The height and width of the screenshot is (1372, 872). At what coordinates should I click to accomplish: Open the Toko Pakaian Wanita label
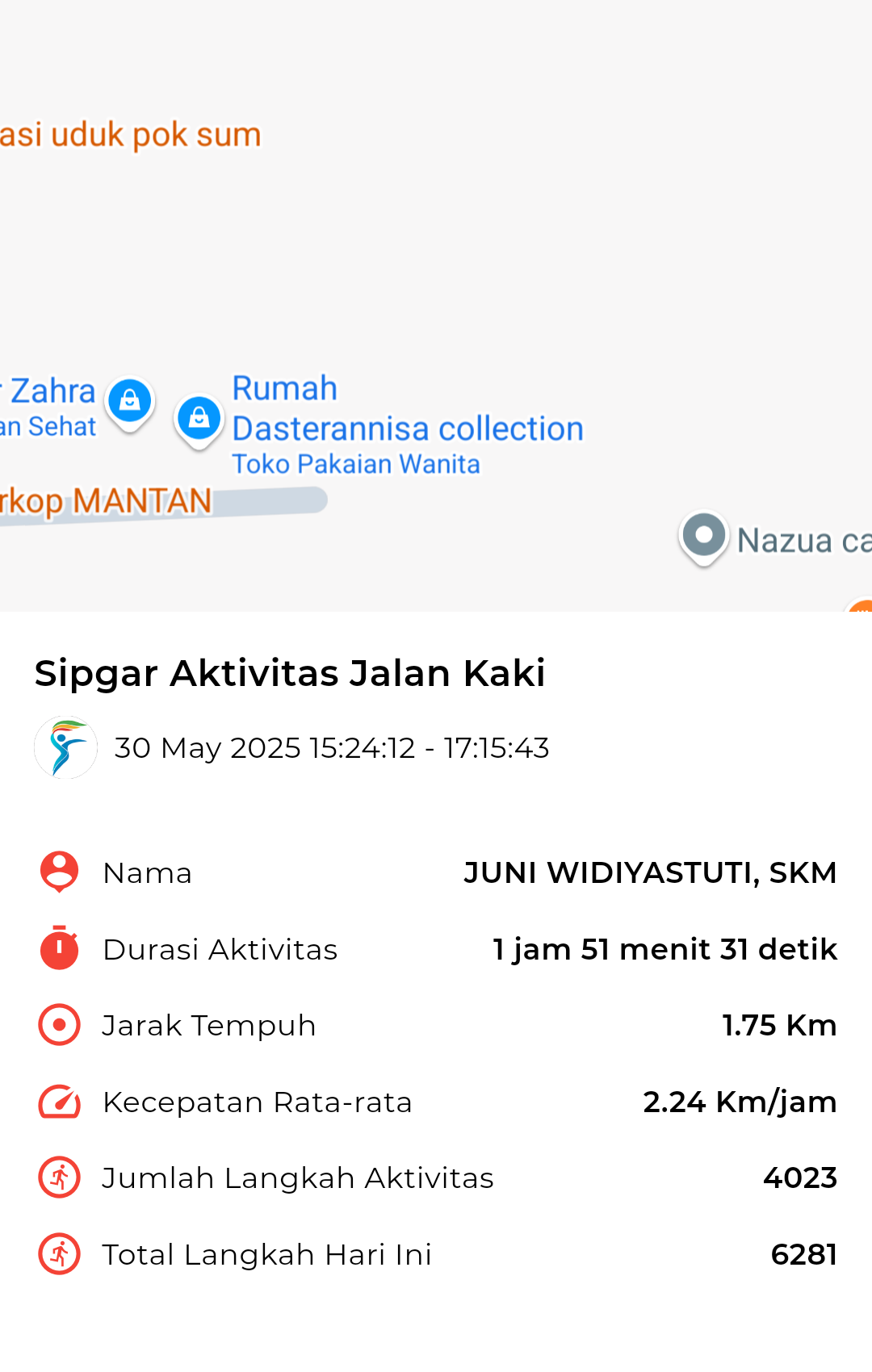pos(355,463)
